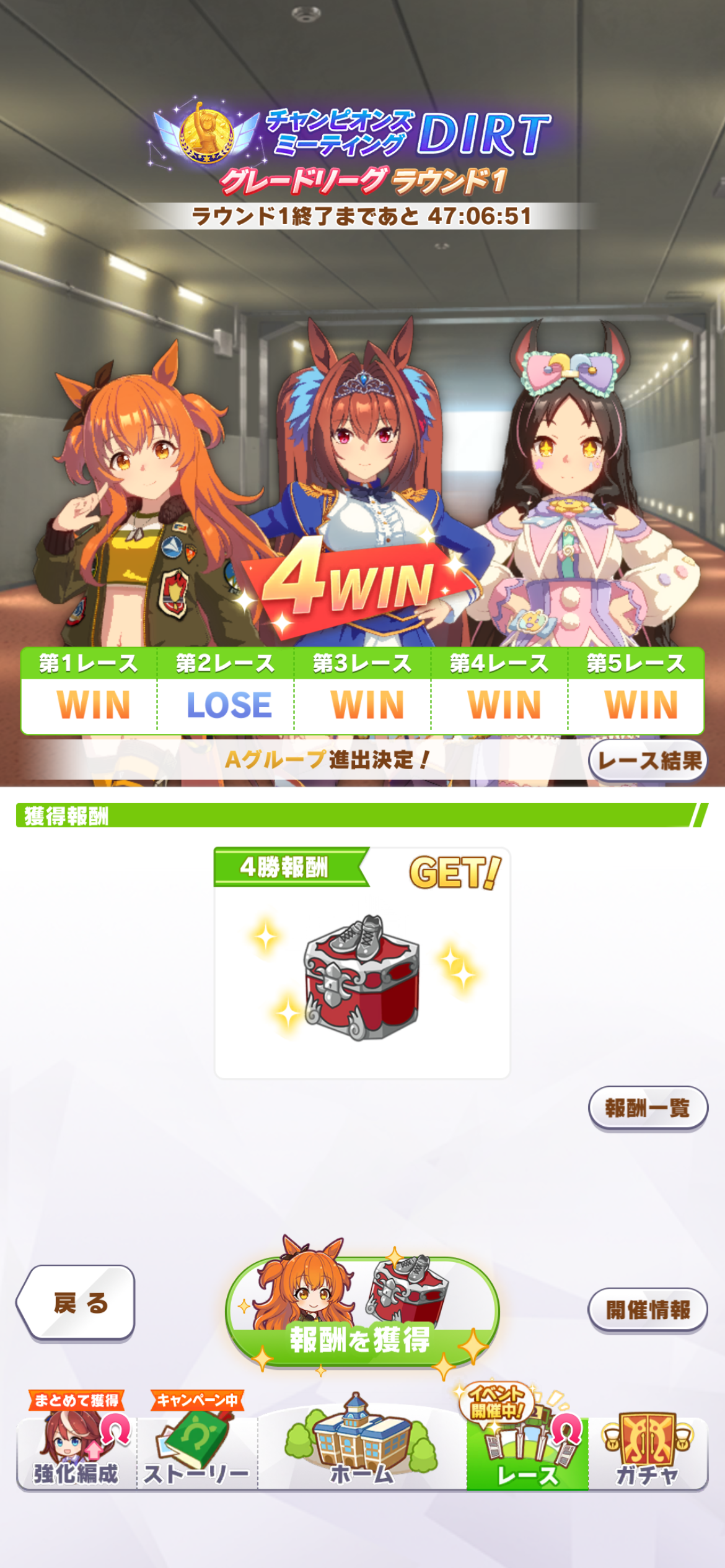Go back with the 戻る button

tap(77, 1302)
